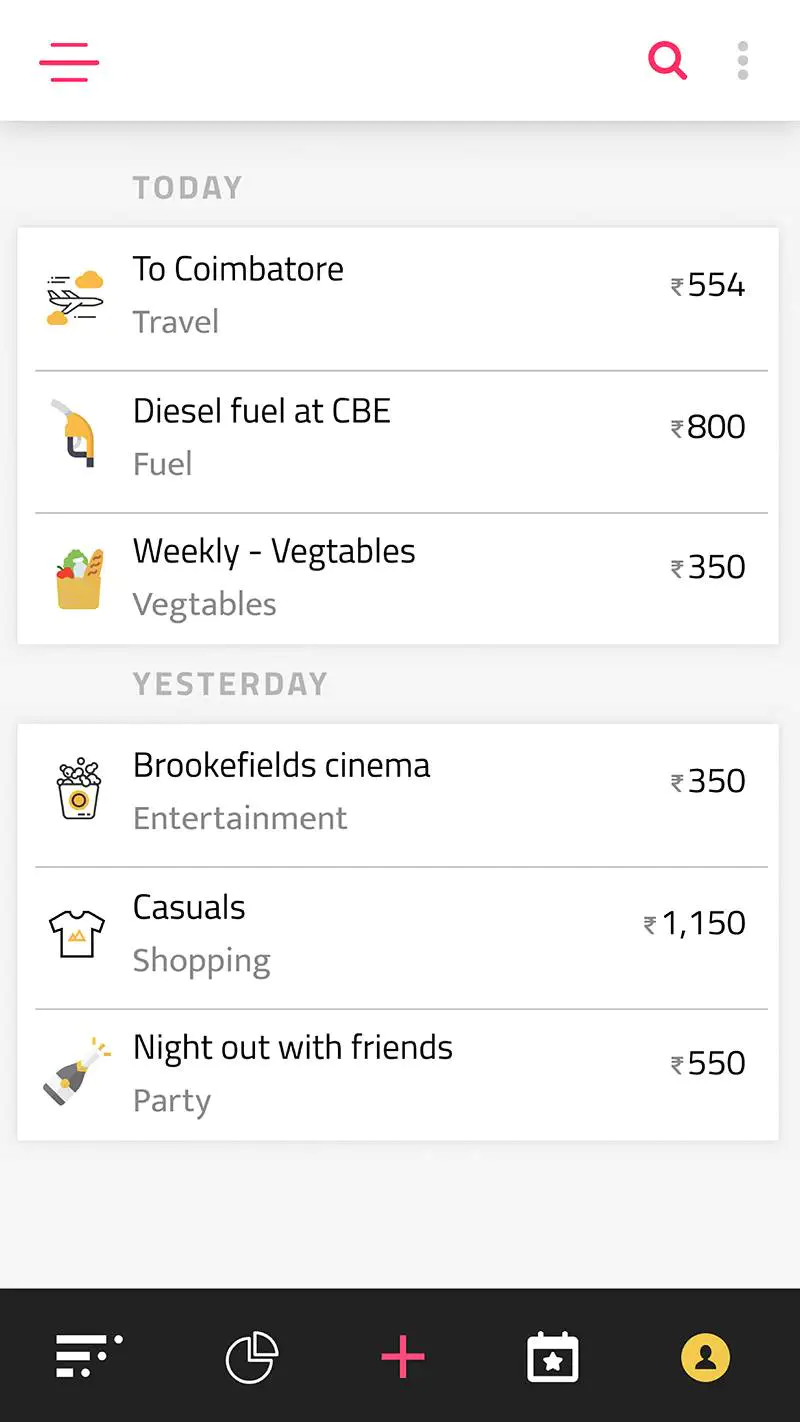Tap the pink search icon
This screenshot has width=800, height=1422.
click(667, 60)
